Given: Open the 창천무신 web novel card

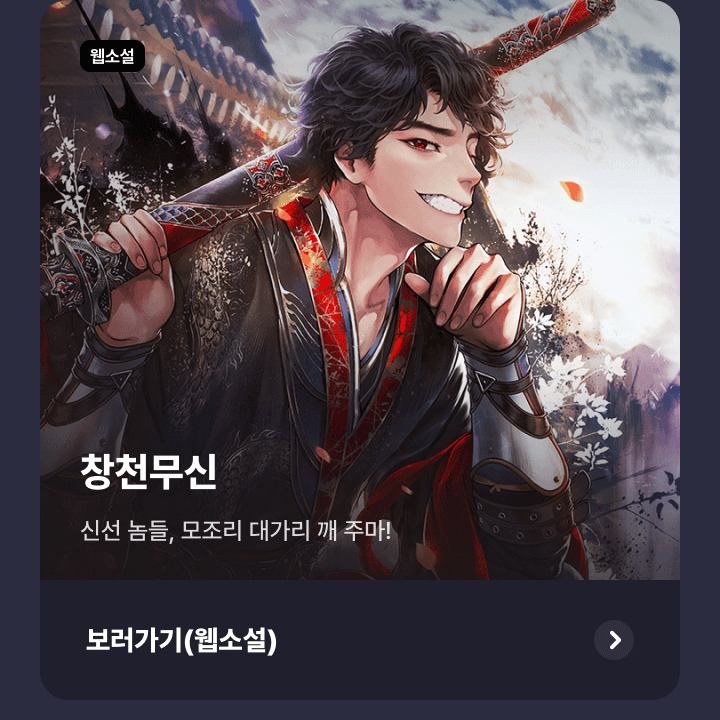Looking at the screenshot, I should (360, 300).
